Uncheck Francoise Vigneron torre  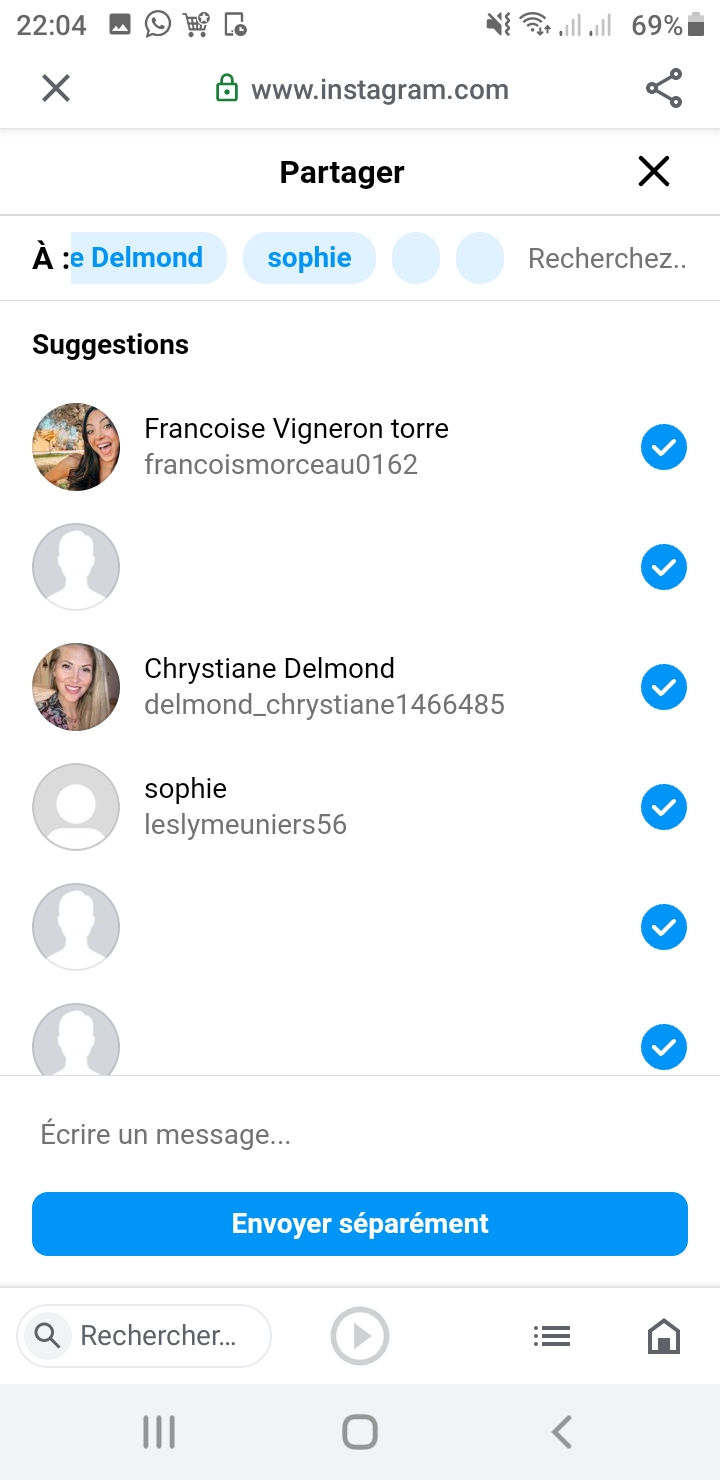pos(663,447)
